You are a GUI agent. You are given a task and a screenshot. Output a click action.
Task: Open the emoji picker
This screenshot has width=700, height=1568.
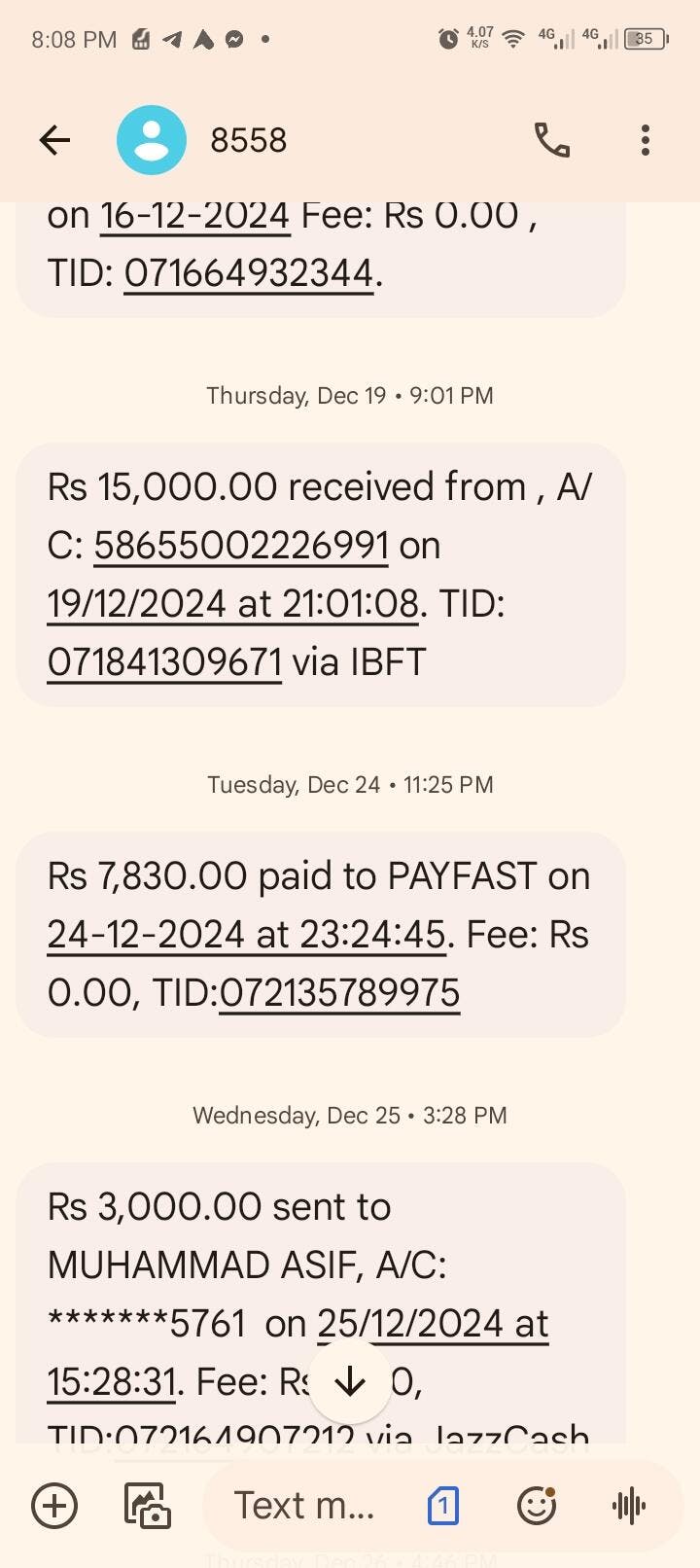pos(536,1506)
